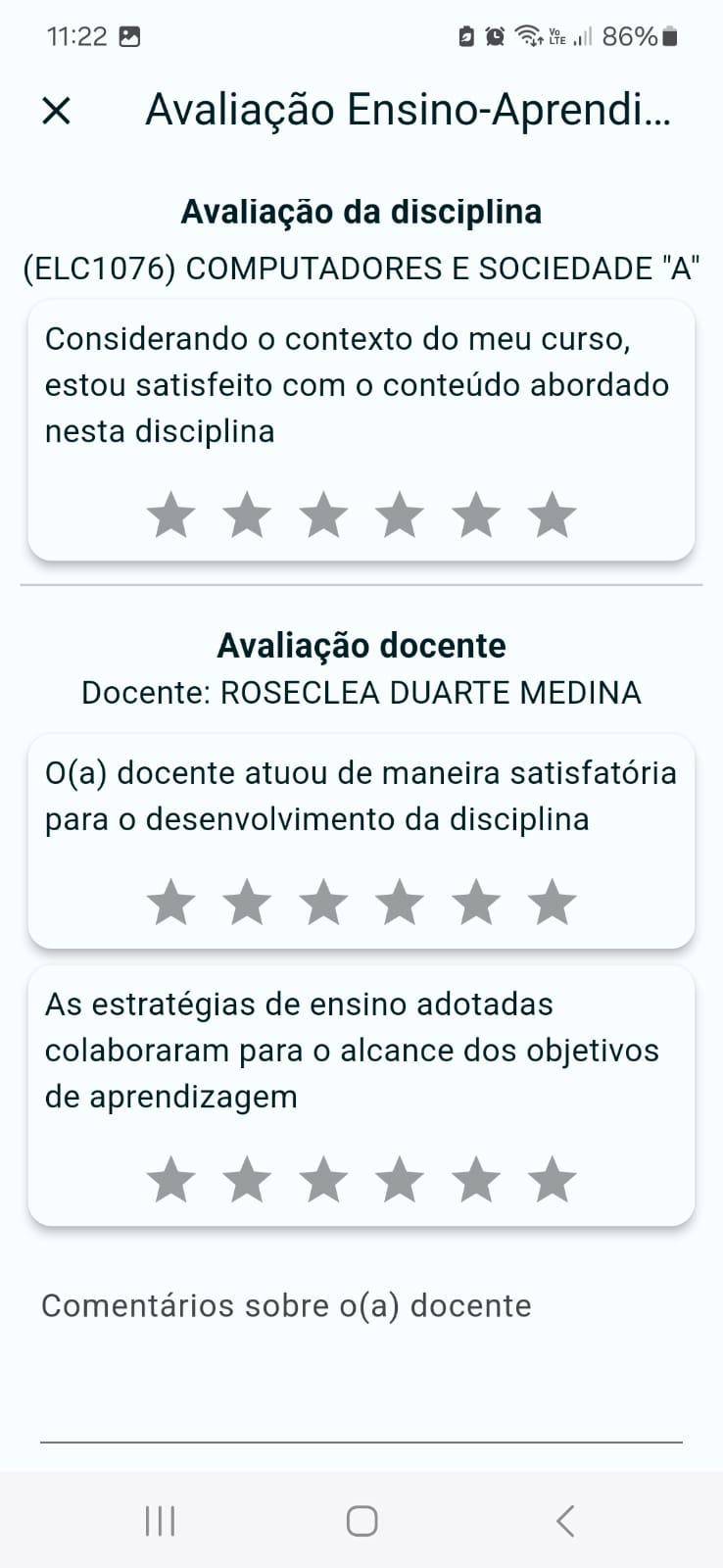Rate docente atuou satisfatória with four stars
723x1568 pixels.
400,902
